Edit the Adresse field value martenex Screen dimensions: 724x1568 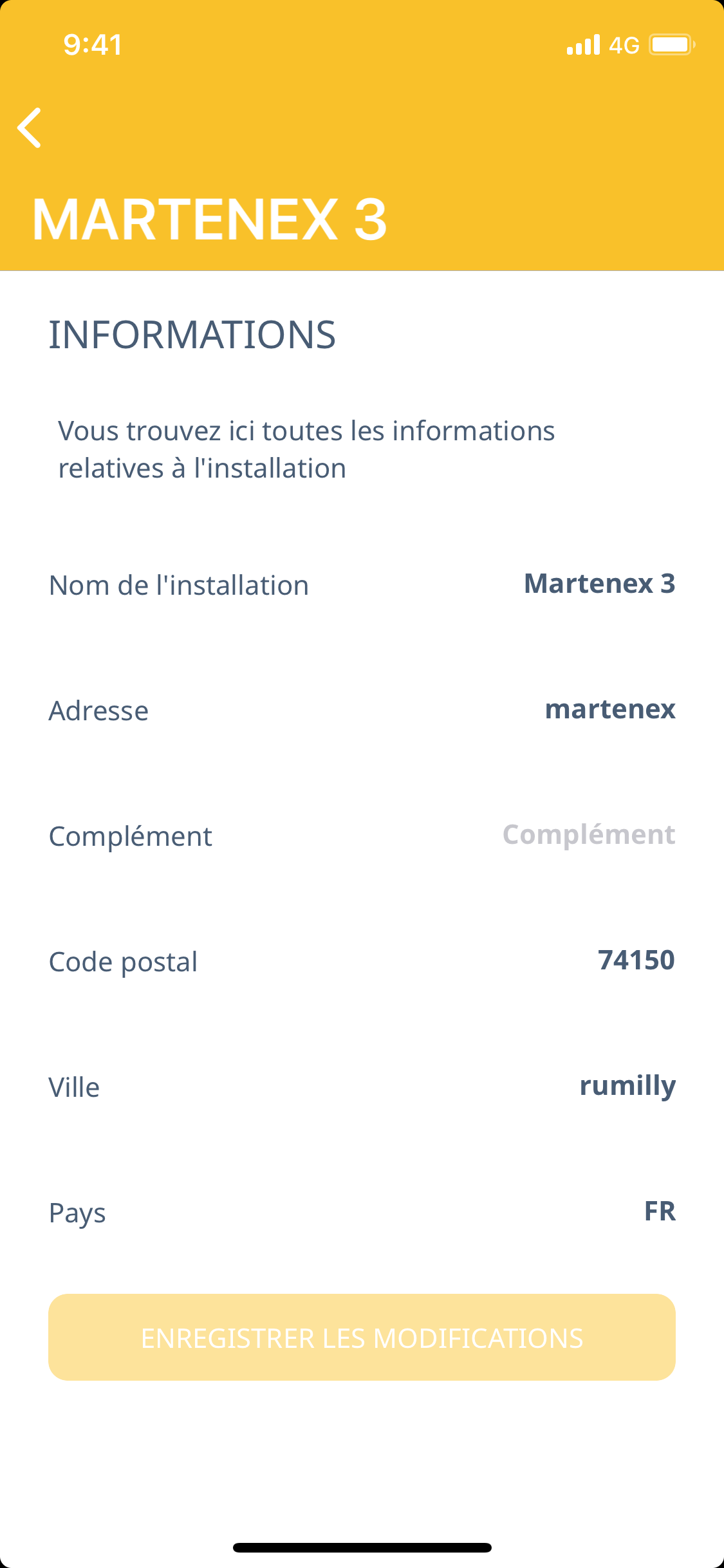click(609, 709)
